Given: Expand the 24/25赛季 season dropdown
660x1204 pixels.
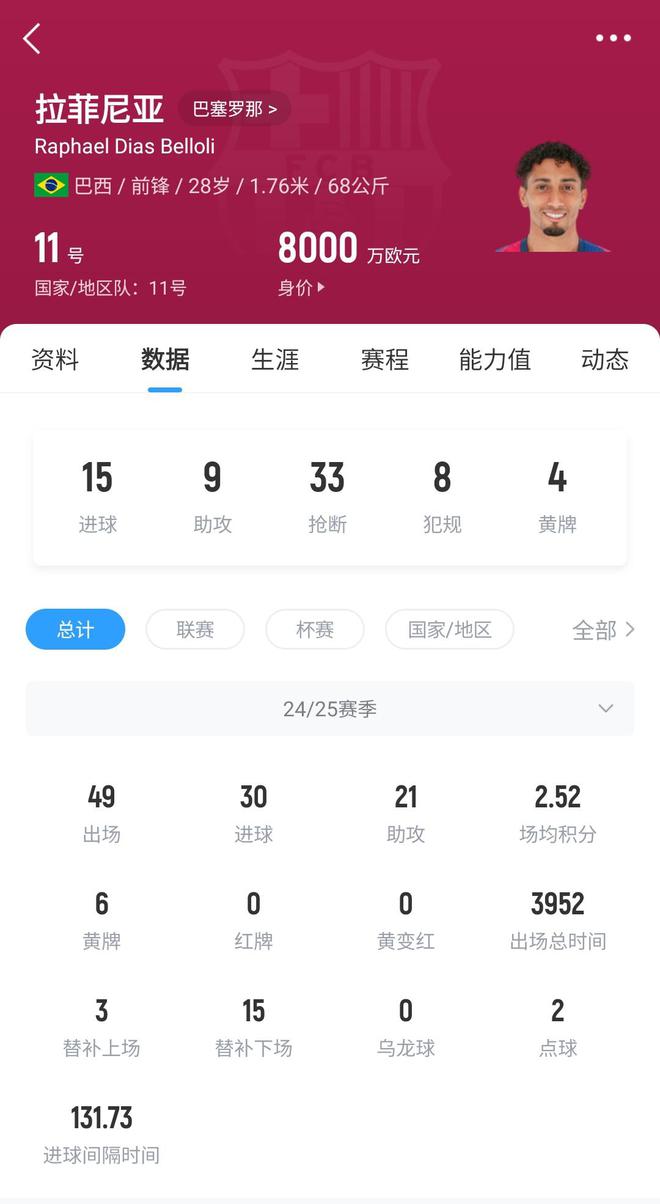Looking at the screenshot, I should 330,709.
